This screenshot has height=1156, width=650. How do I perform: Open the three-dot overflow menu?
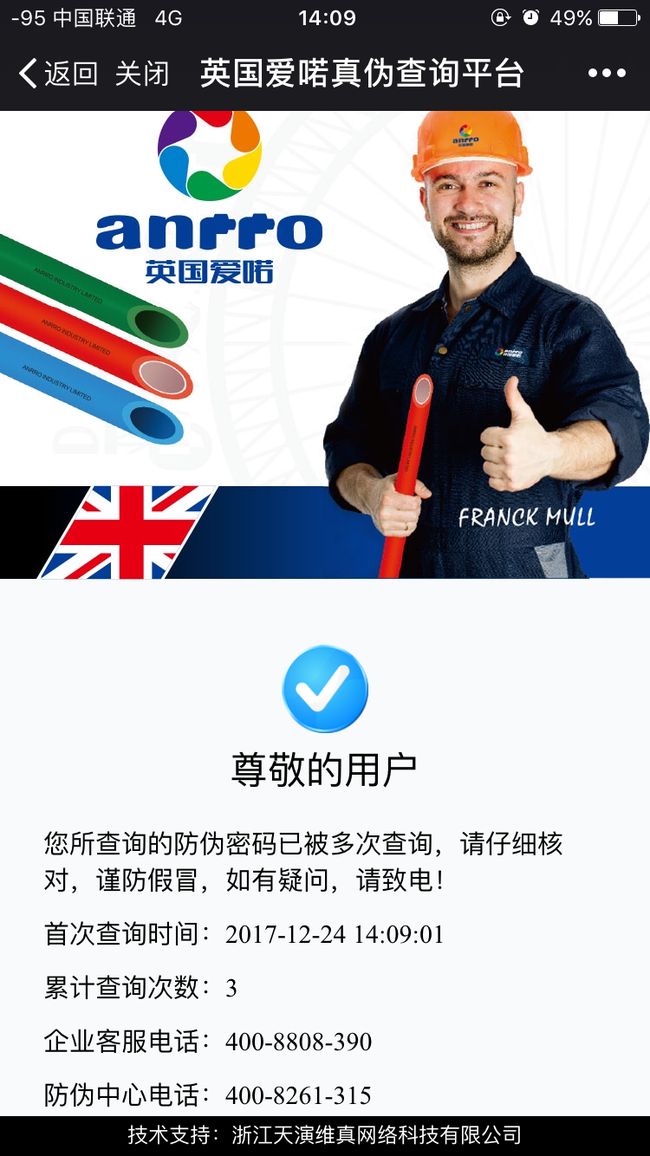[x=607, y=73]
